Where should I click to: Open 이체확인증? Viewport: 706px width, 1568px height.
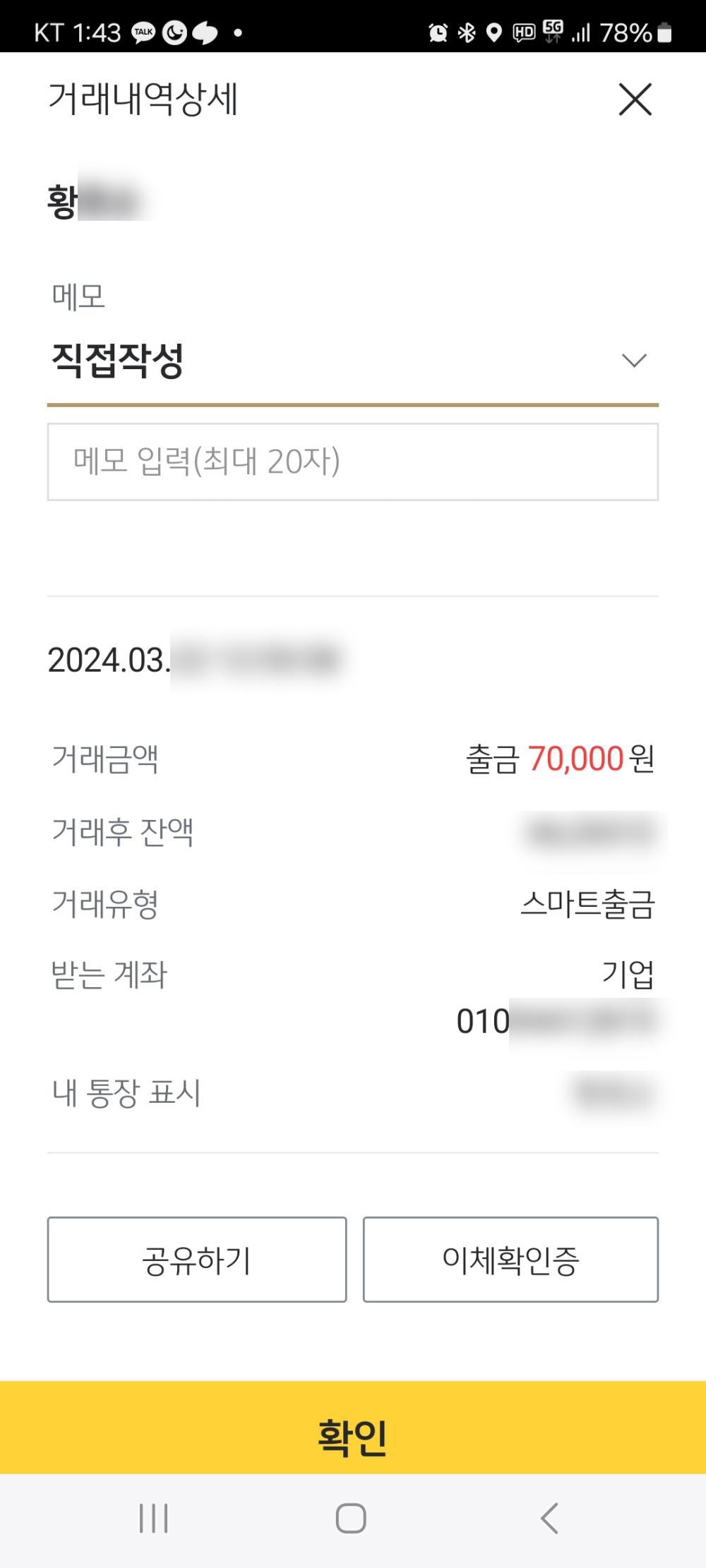click(510, 1260)
